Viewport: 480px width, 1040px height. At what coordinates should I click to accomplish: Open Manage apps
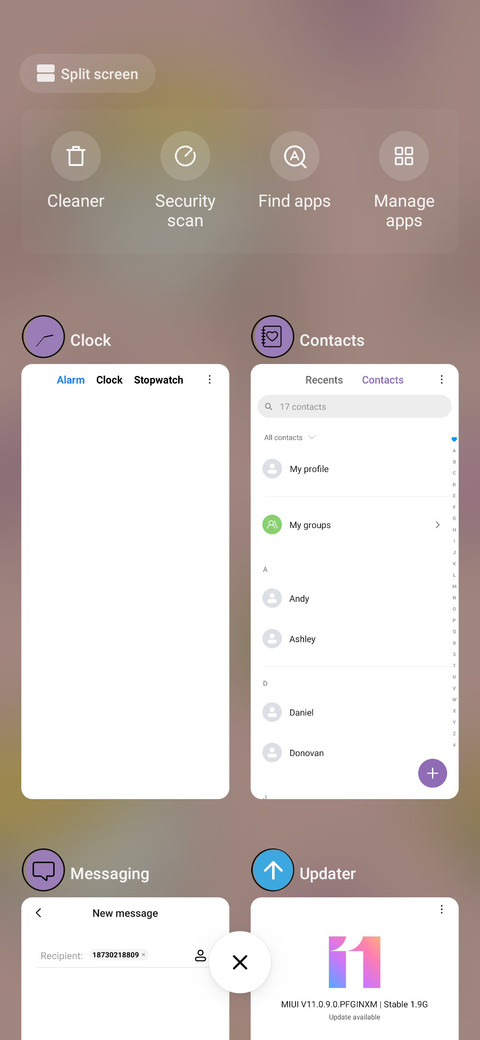pos(404,180)
